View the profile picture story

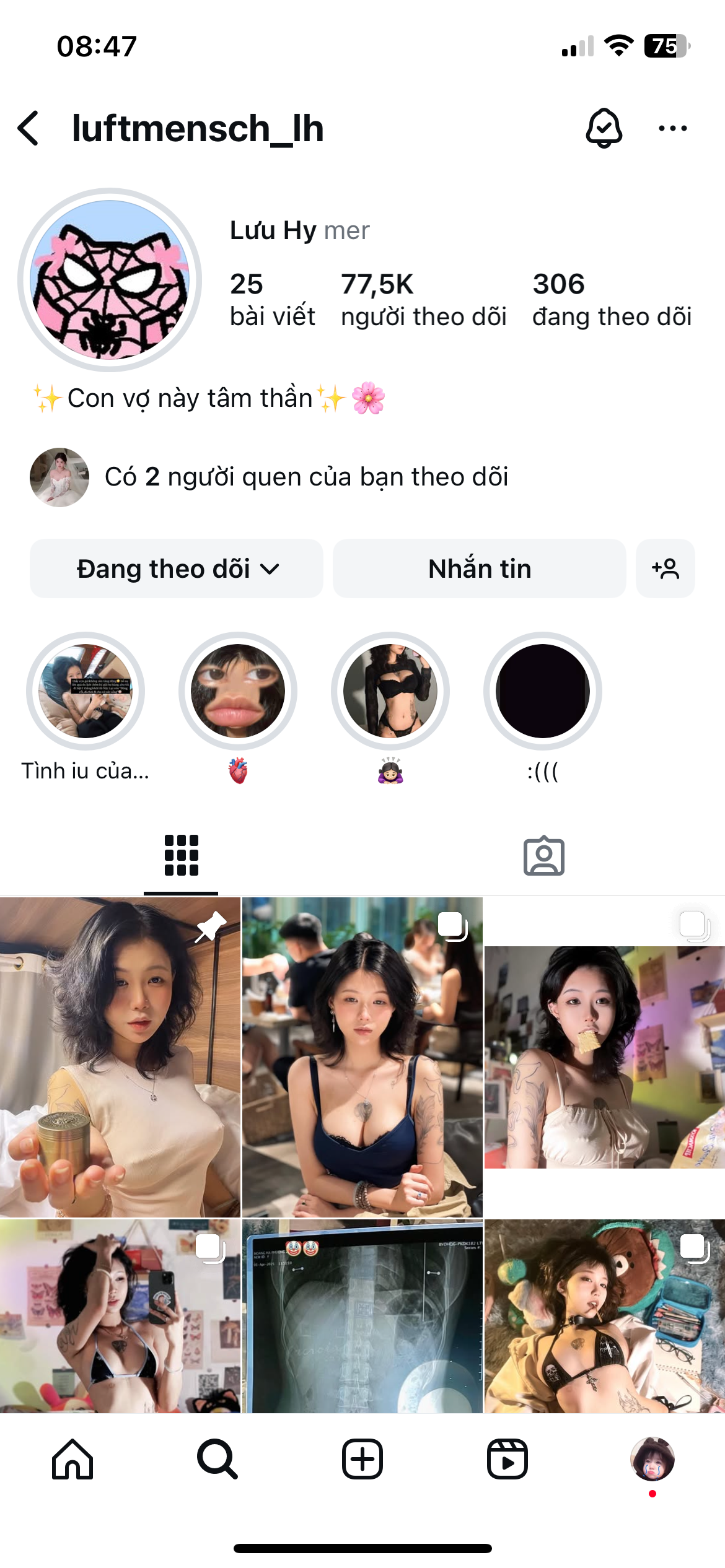click(x=110, y=280)
